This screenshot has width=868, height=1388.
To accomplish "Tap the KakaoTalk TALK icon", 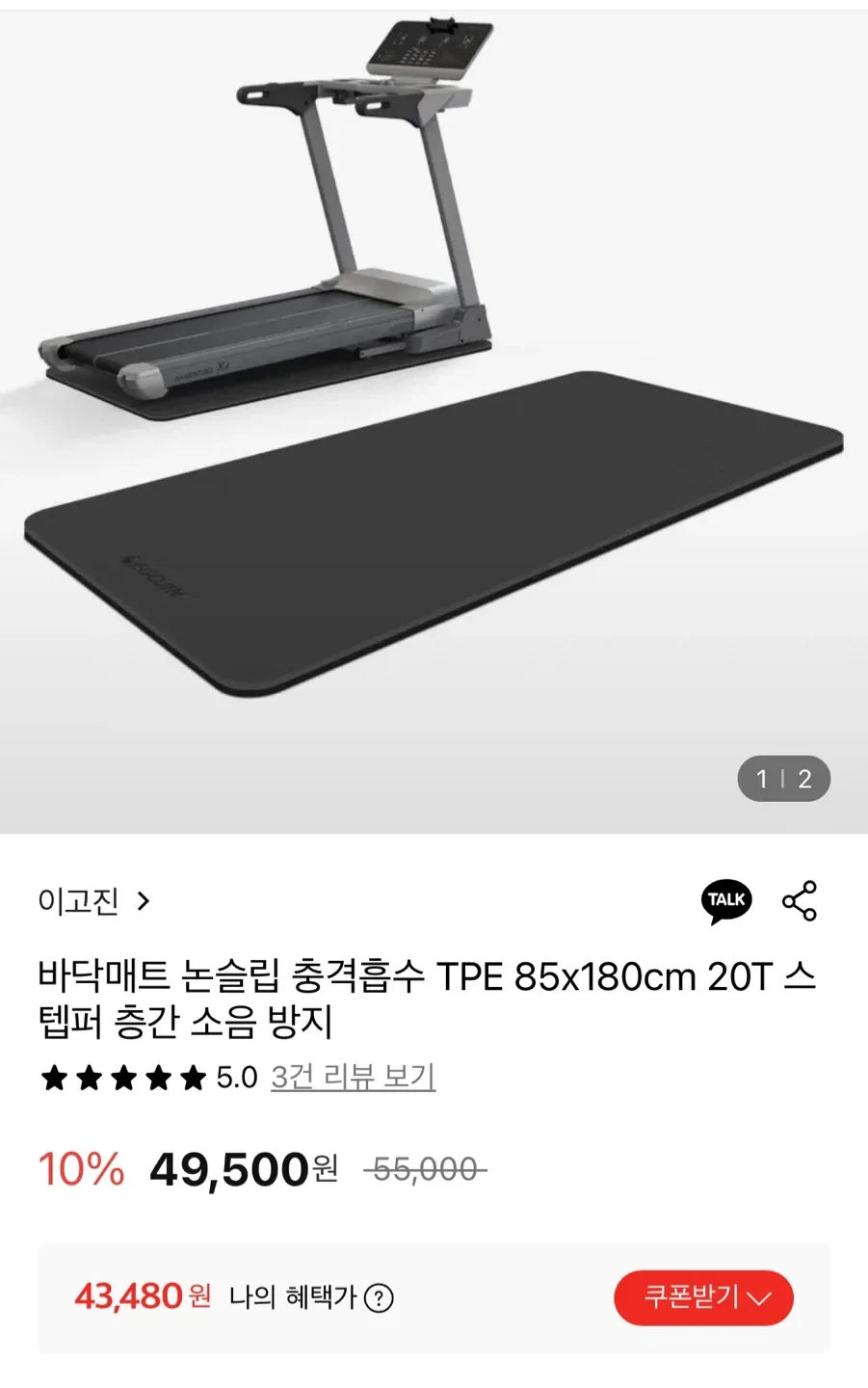I will point(726,900).
